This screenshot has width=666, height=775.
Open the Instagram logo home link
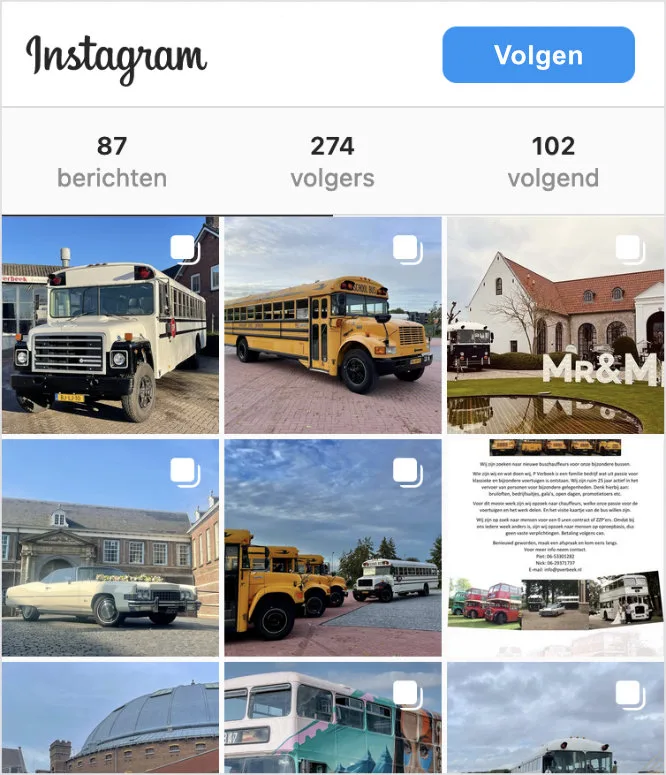pyautogui.click(x=116, y=56)
